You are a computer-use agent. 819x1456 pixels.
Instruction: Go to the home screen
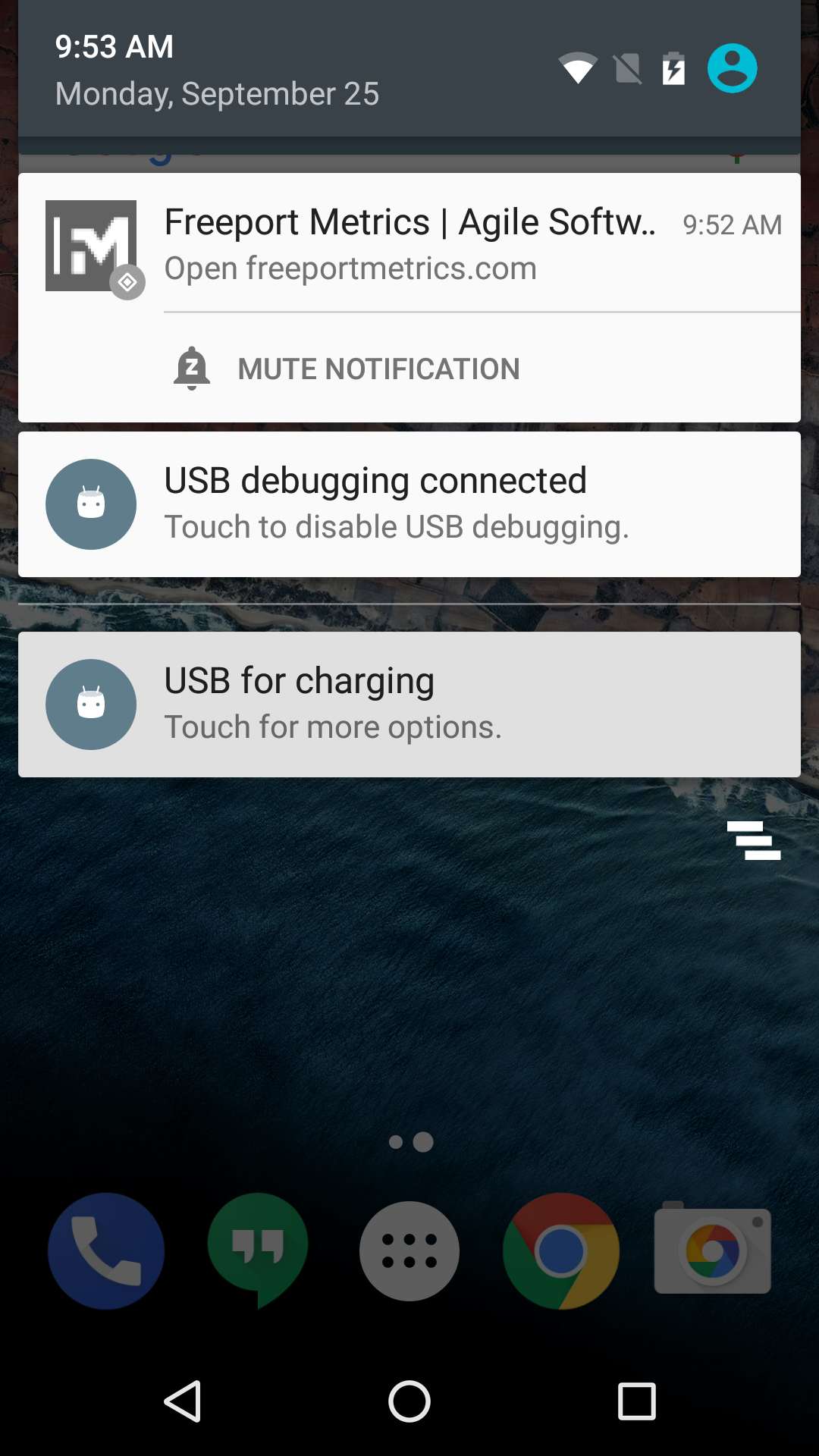pos(409,1401)
